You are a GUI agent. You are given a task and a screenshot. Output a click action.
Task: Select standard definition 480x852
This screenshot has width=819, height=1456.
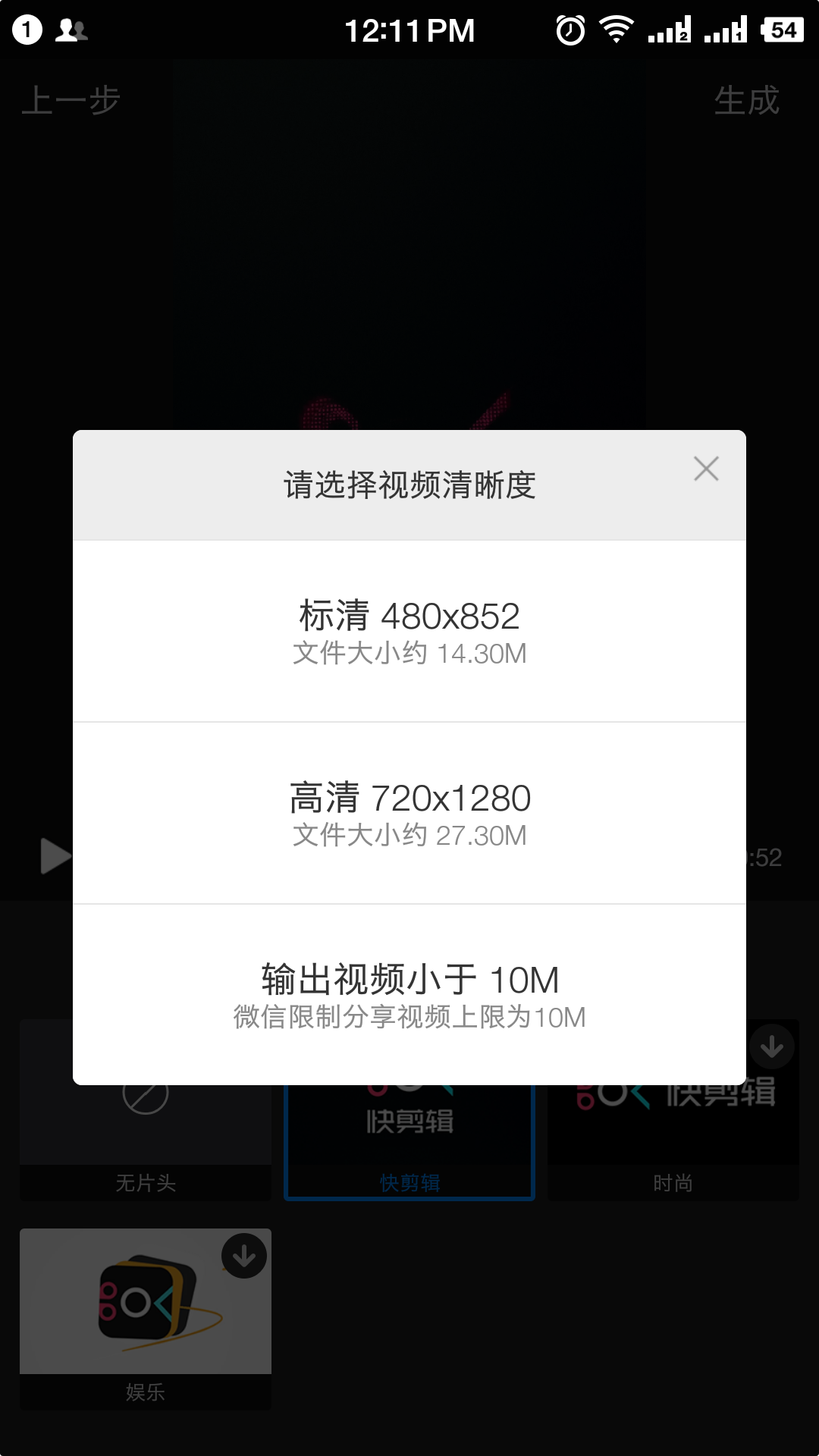409,631
